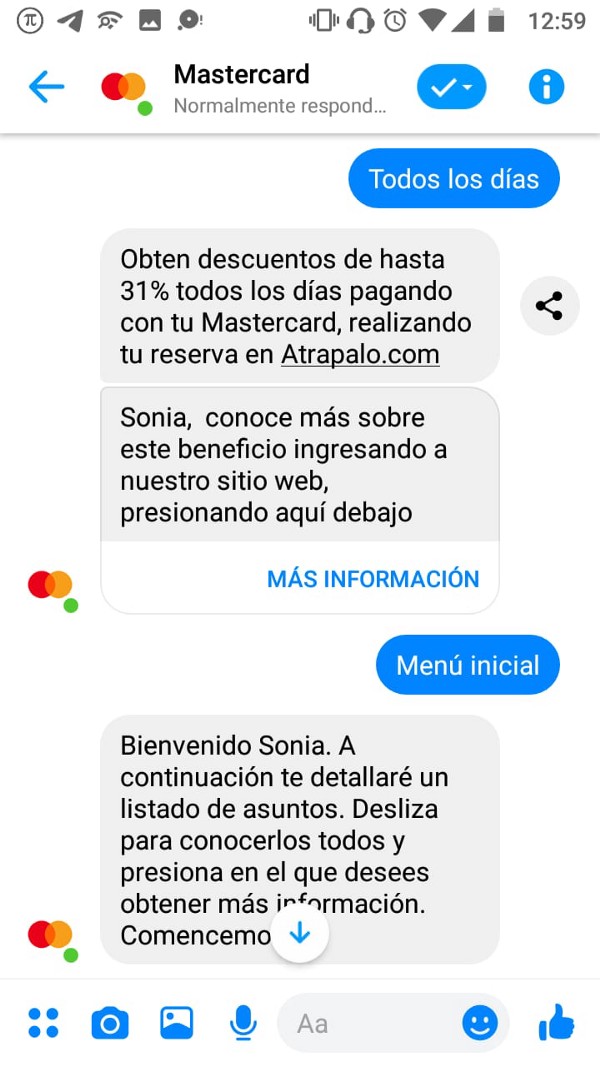
Task: Open Mastercard profile from header name
Action: (242, 75)
